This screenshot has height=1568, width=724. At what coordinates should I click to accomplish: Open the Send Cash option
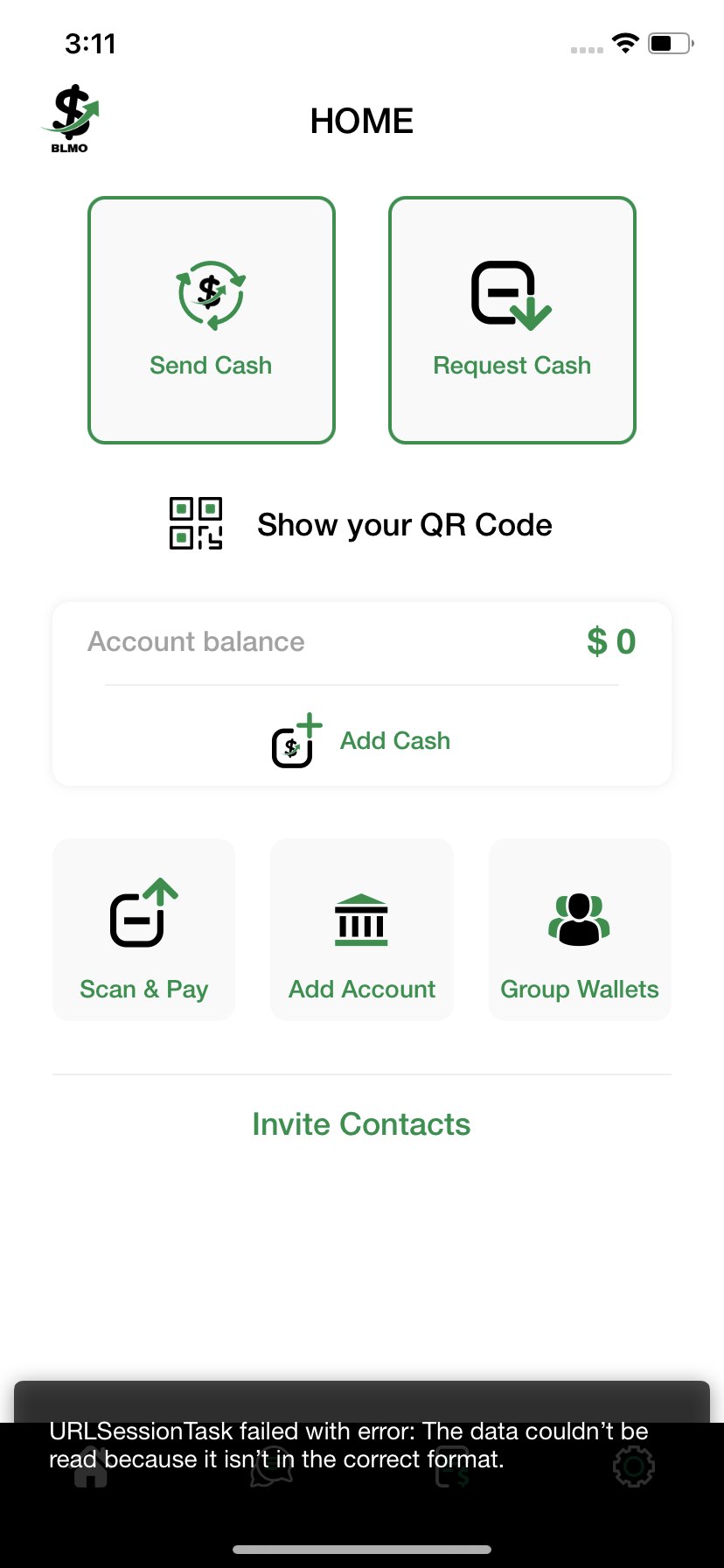pyautogui.click(x=212, y=320)
